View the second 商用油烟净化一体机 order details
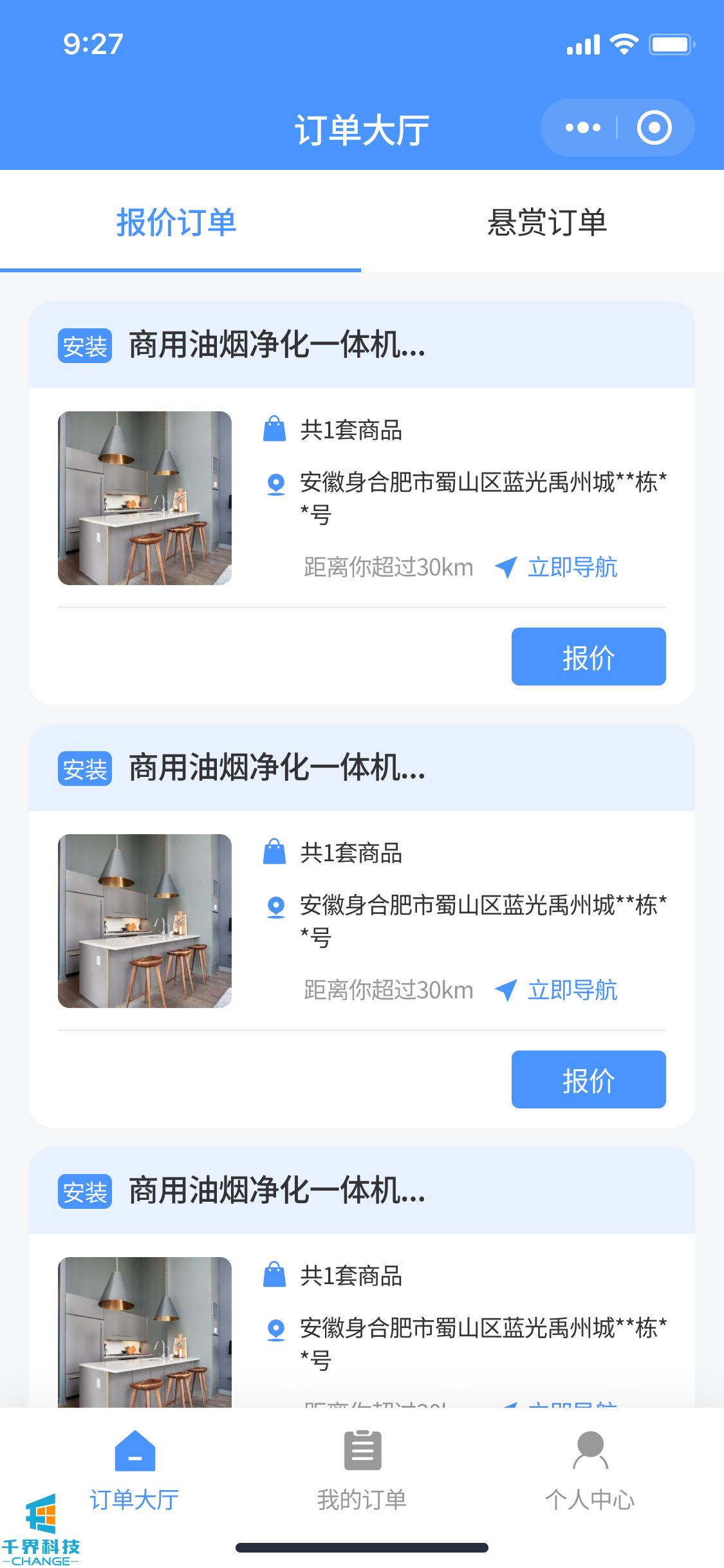 pyautogui.click(x=277, y=768)
